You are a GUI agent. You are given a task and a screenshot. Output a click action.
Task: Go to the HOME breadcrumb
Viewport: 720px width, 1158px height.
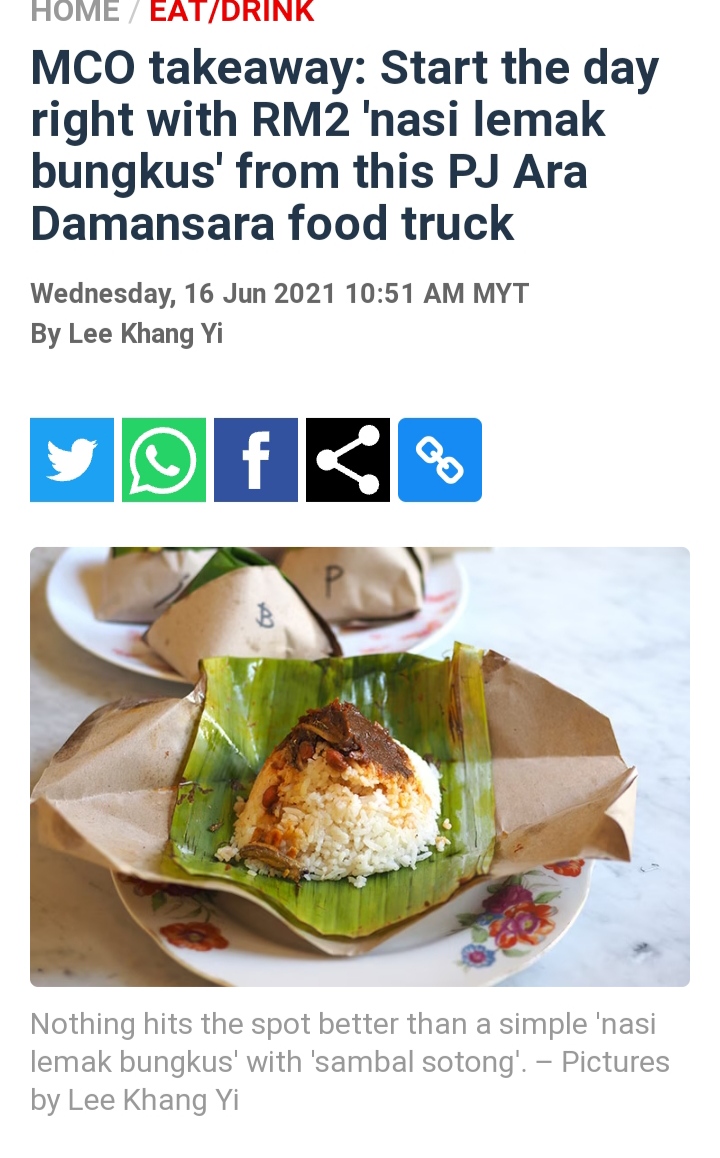(75, 12)
